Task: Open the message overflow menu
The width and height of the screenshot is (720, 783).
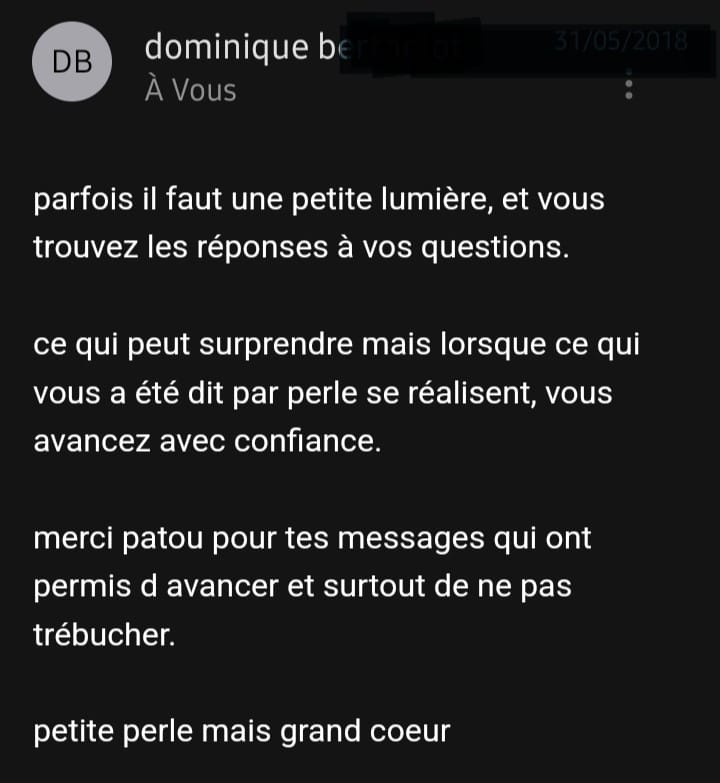Action: [629, 85]
